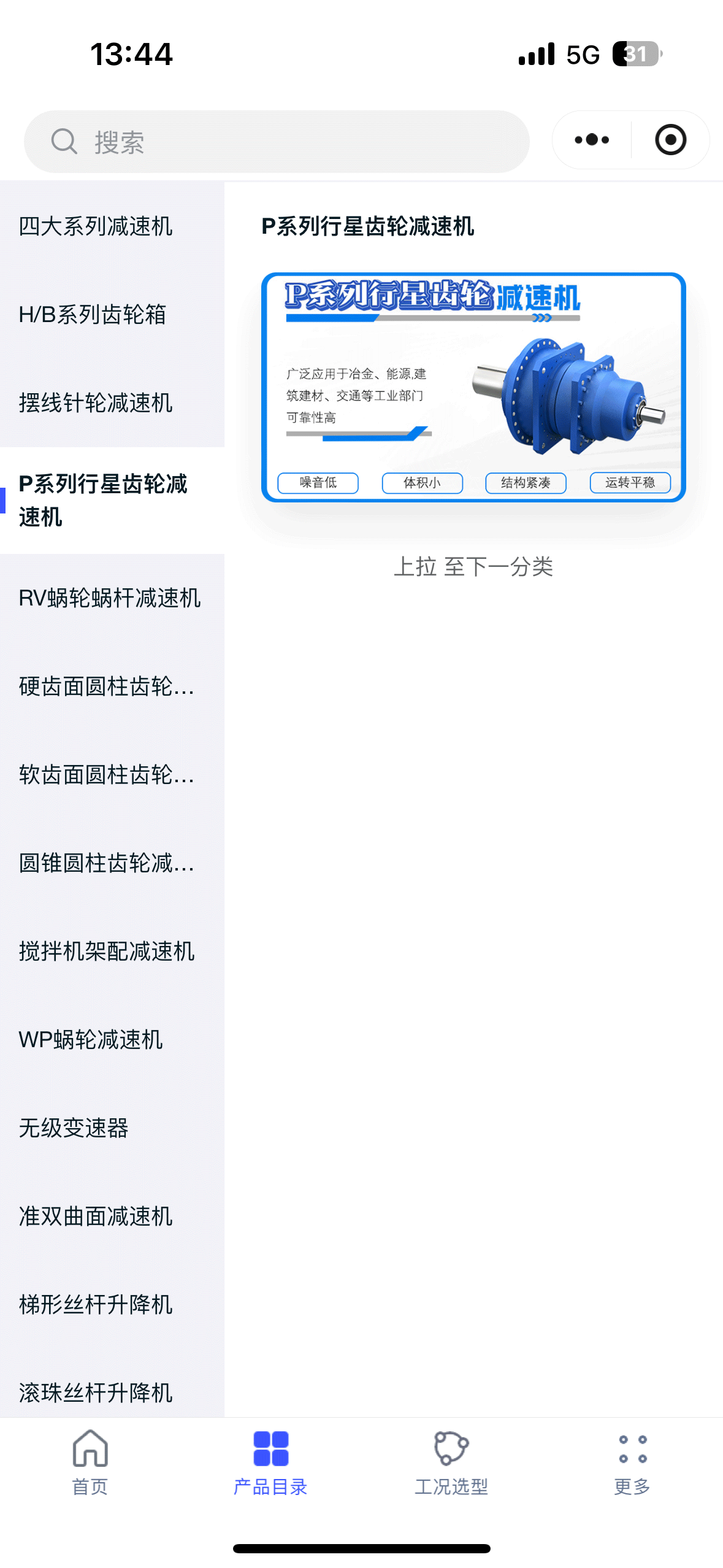Choose the 梯形丝杆升降机 category
This screenshot has width=723, height=1568.
click(x=96, y=1305)
